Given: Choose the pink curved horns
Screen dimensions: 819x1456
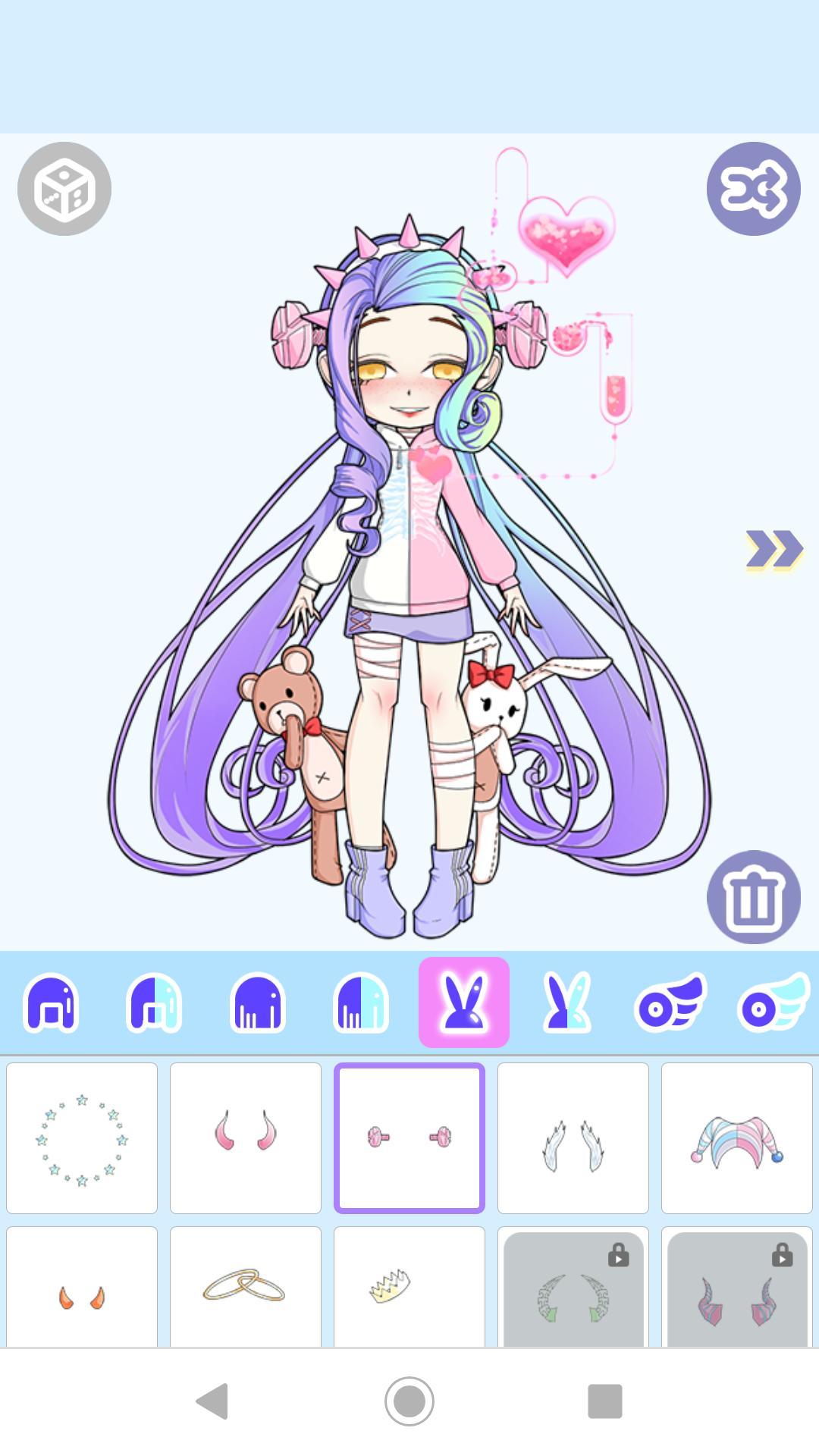Looking at the screenshot, I should click(x=246, y=1138).
